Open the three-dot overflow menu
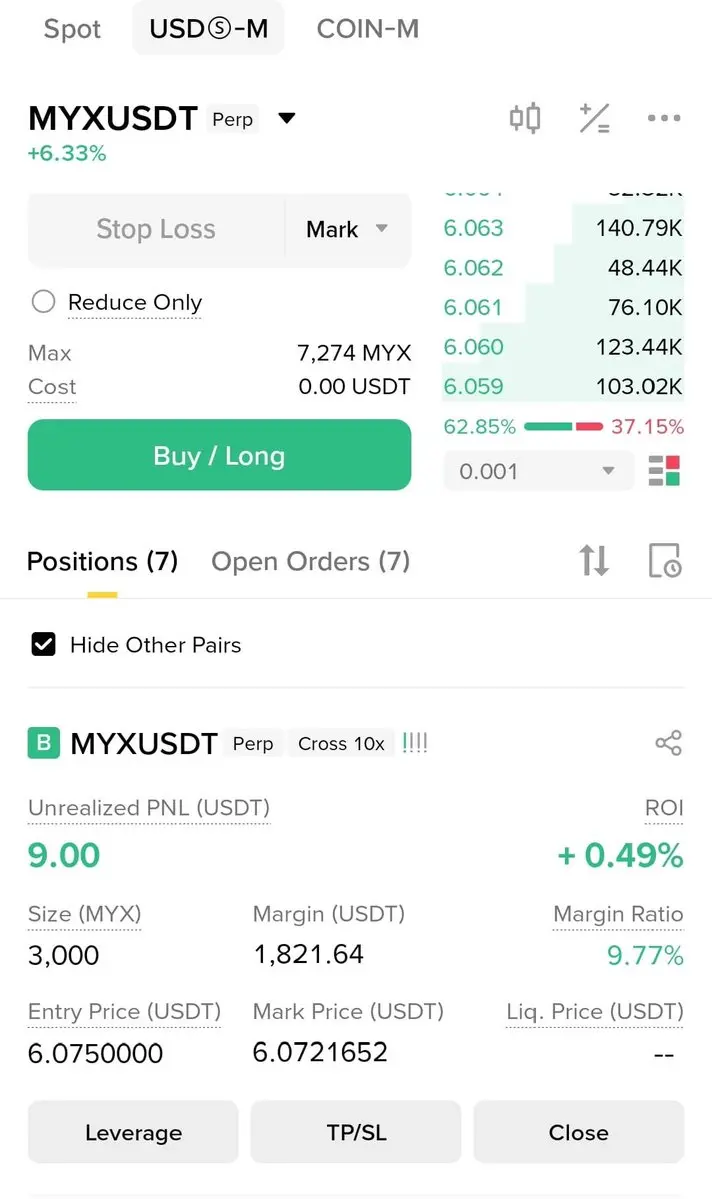This screenshot has height=1199, width=712. (663, 119)
